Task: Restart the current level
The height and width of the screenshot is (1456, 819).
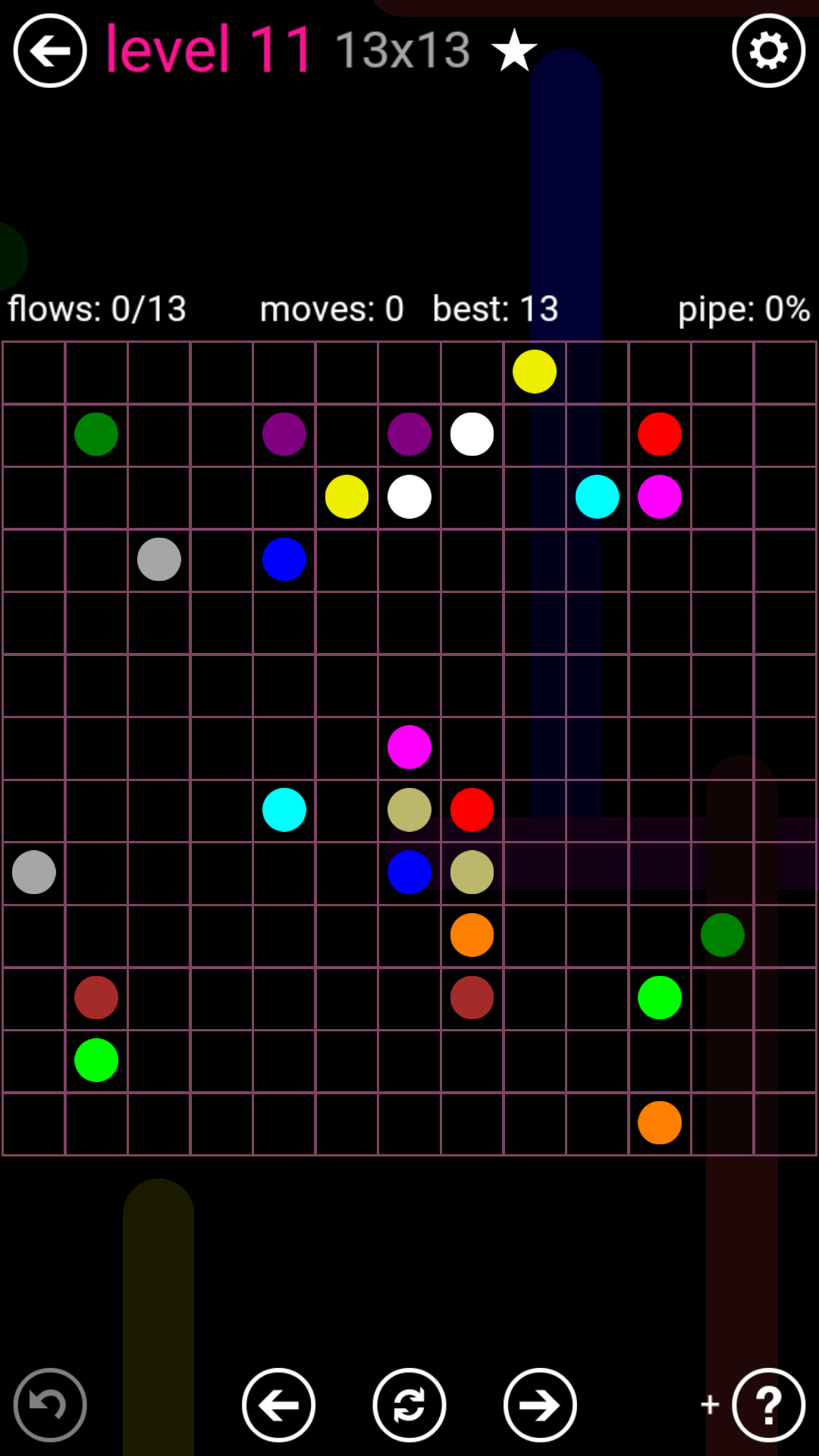Action: click(409, 1405)
